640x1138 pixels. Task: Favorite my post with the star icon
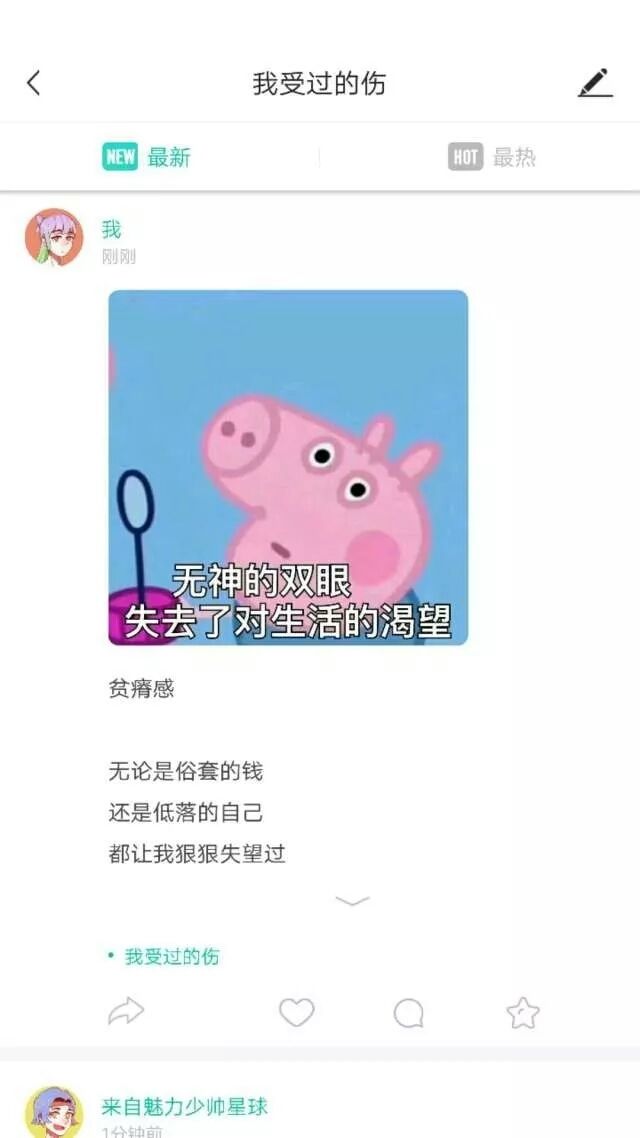523,1013
